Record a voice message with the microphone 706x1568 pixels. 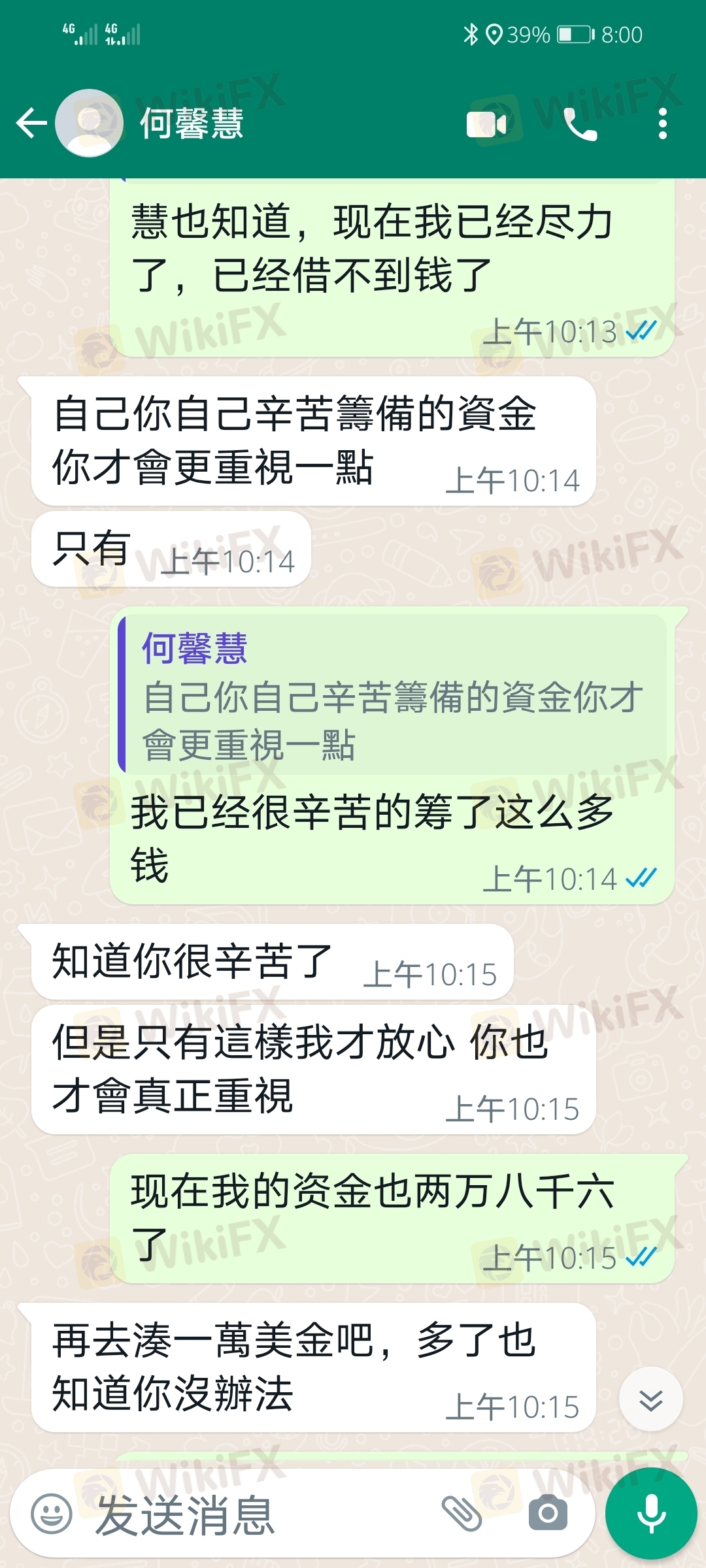(x=651, y=1514)
